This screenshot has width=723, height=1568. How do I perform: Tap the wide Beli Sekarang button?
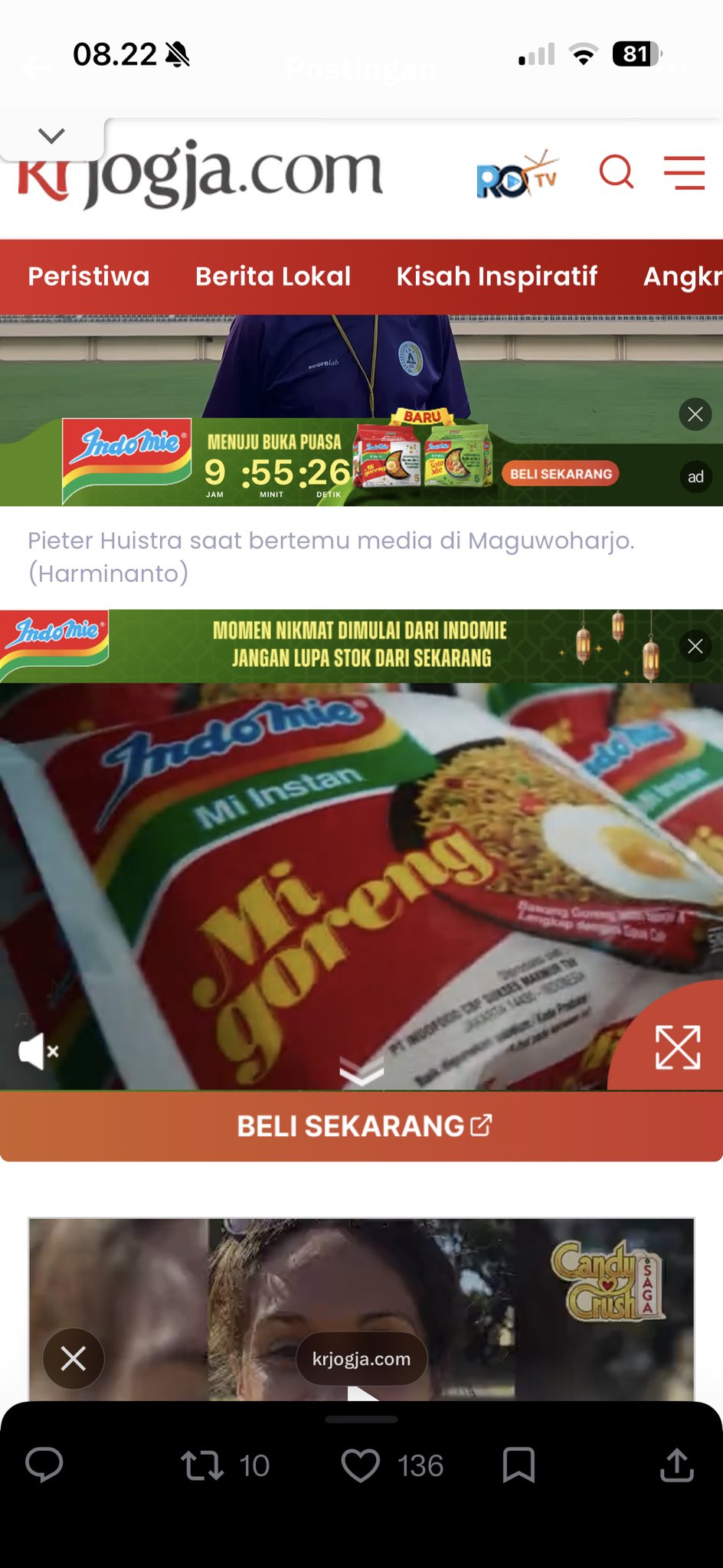click(361, 1126)
